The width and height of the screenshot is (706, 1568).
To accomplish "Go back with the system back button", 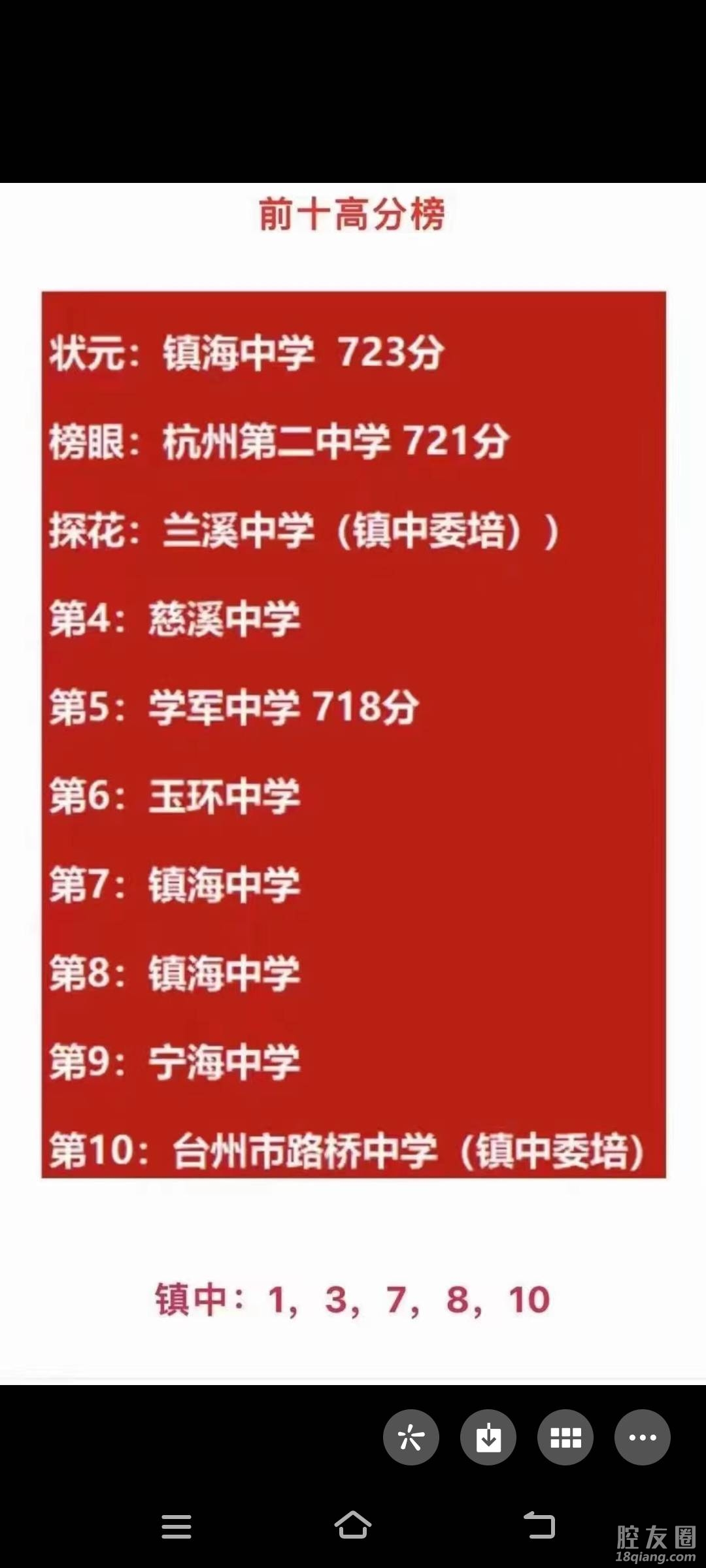I will click(539, 1526).
